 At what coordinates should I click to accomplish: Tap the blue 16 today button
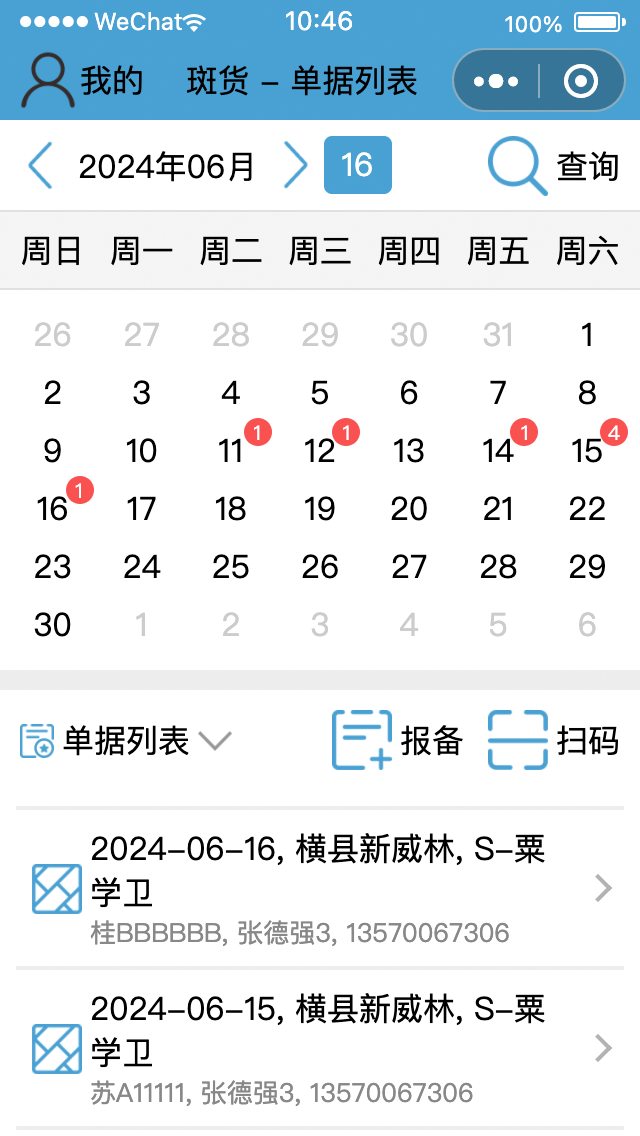pyautogui.click(x=357, y=165)
